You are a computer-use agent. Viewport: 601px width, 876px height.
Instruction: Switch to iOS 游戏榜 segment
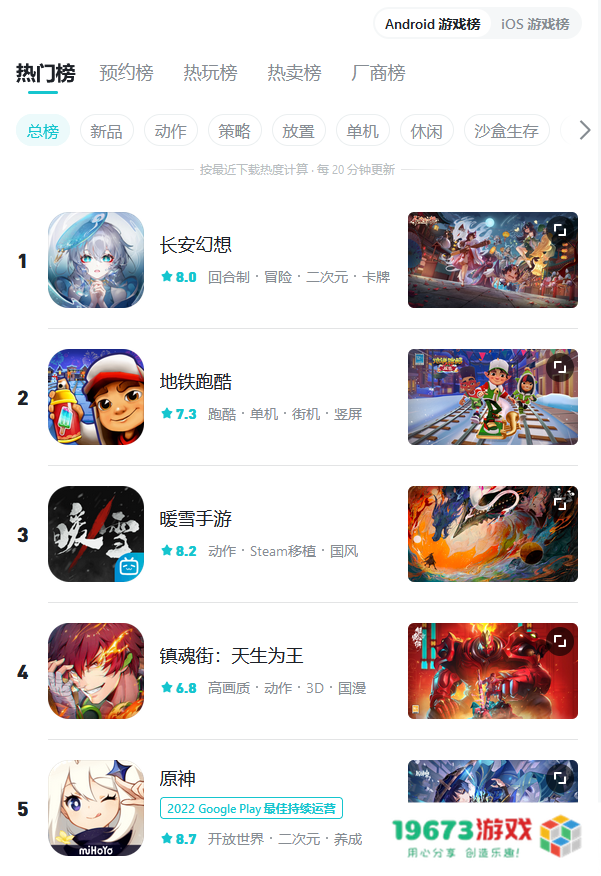(534, 24)
